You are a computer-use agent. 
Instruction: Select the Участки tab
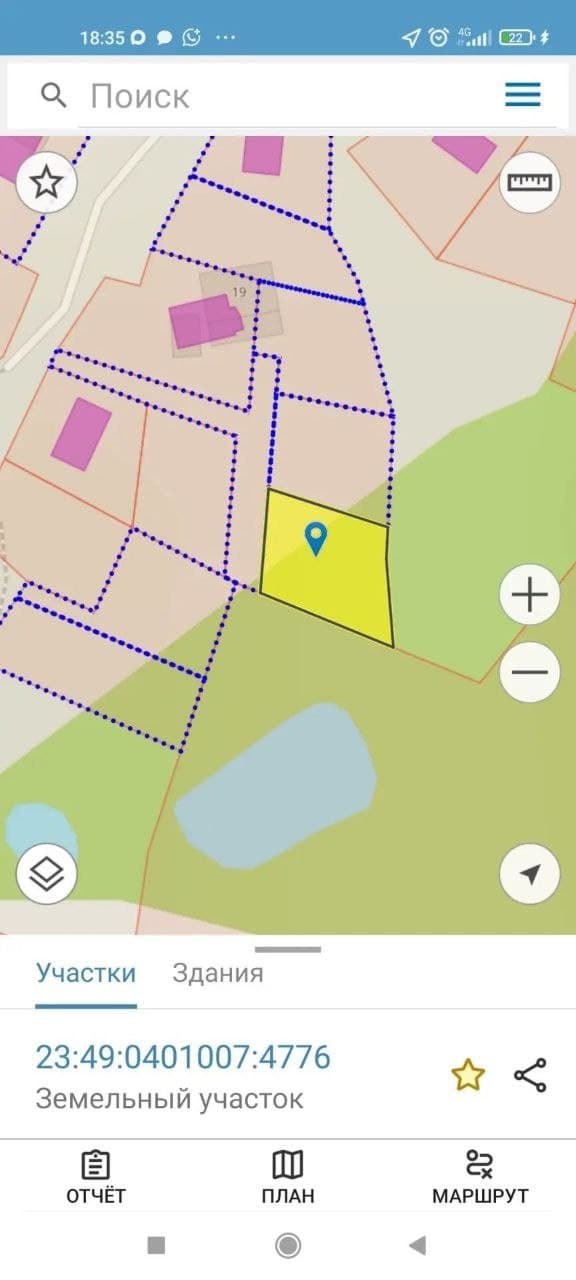tap(86, 973)
